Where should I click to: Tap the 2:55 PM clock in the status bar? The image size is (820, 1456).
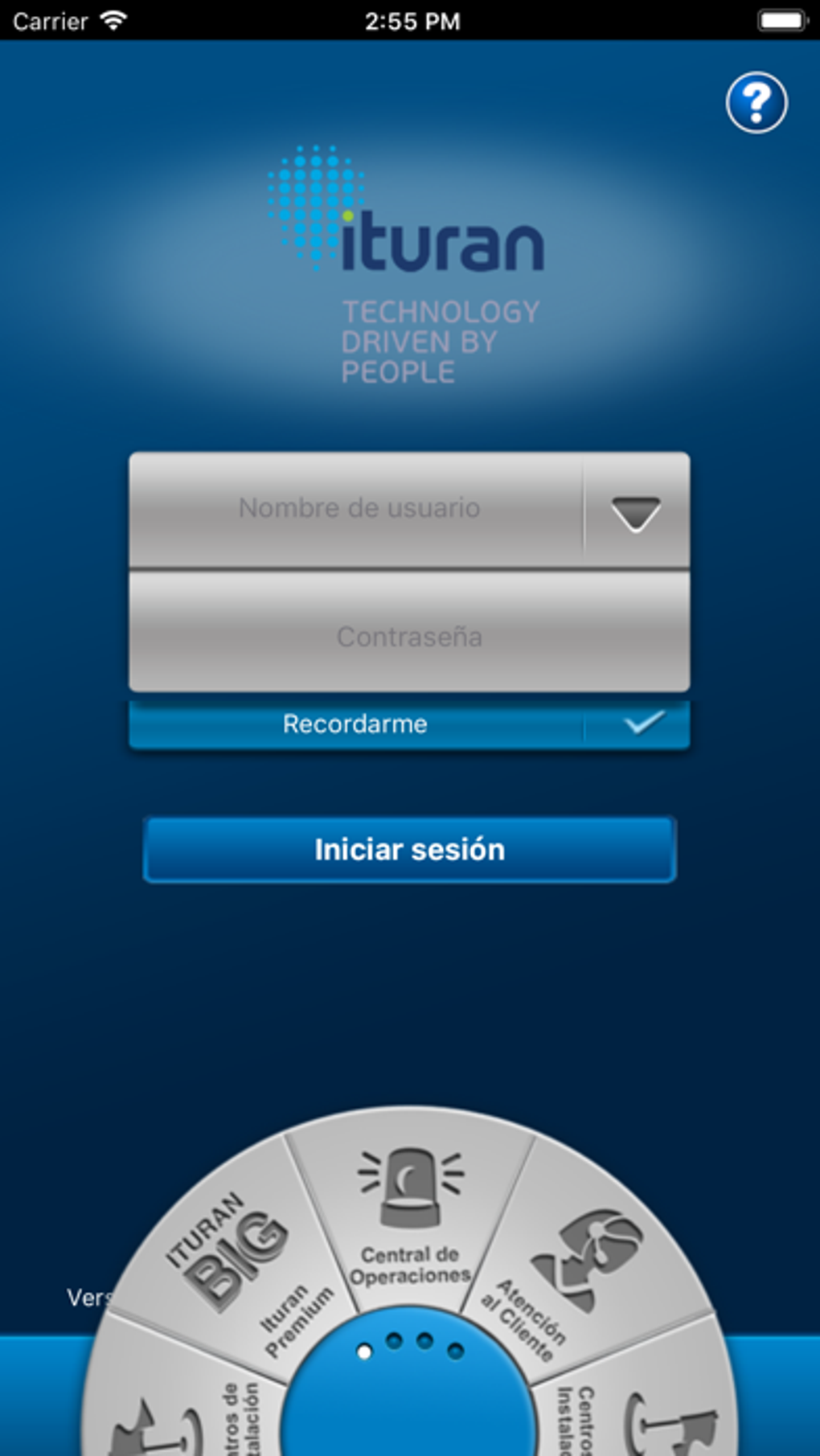(x=411, y=19)
